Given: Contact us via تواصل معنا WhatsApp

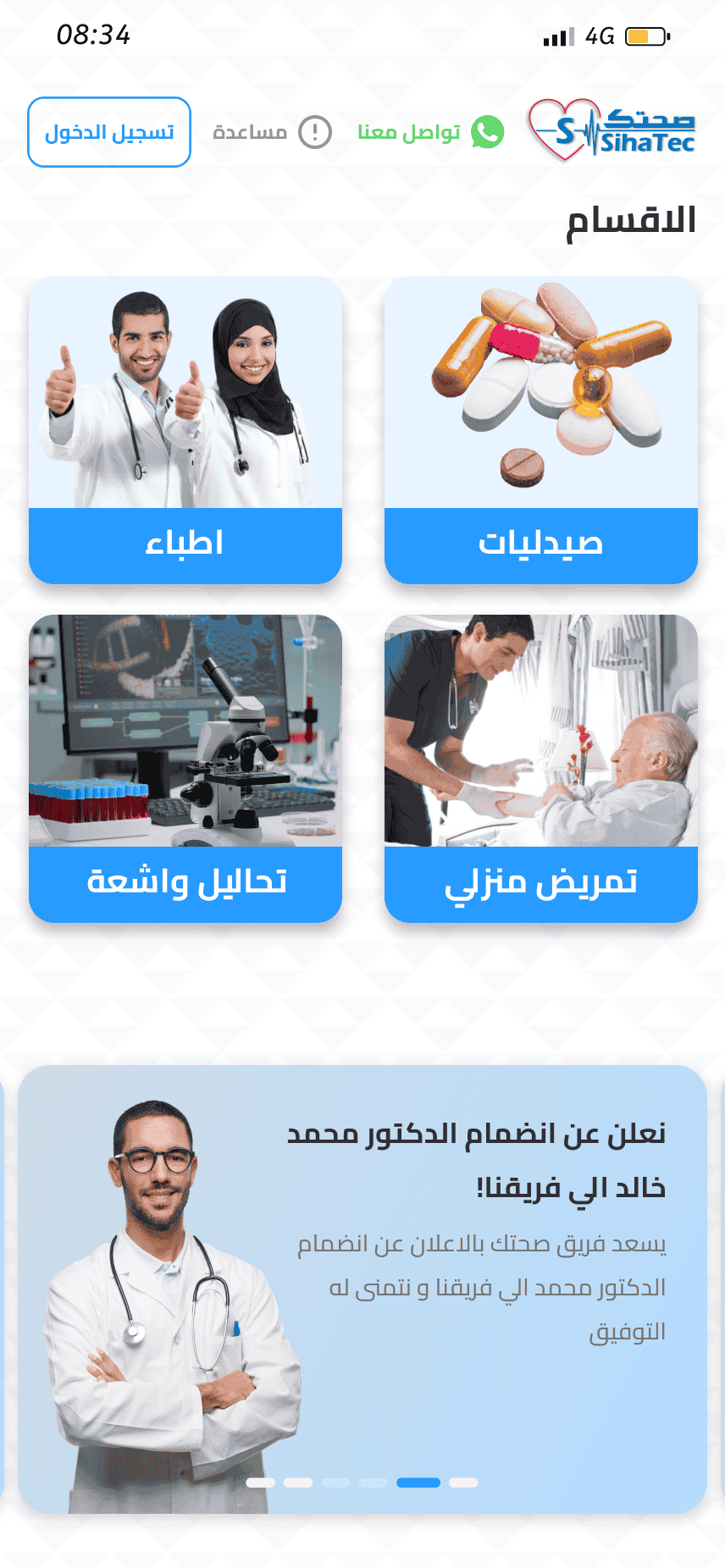Looking at the screenshot, I should [430, 132].
